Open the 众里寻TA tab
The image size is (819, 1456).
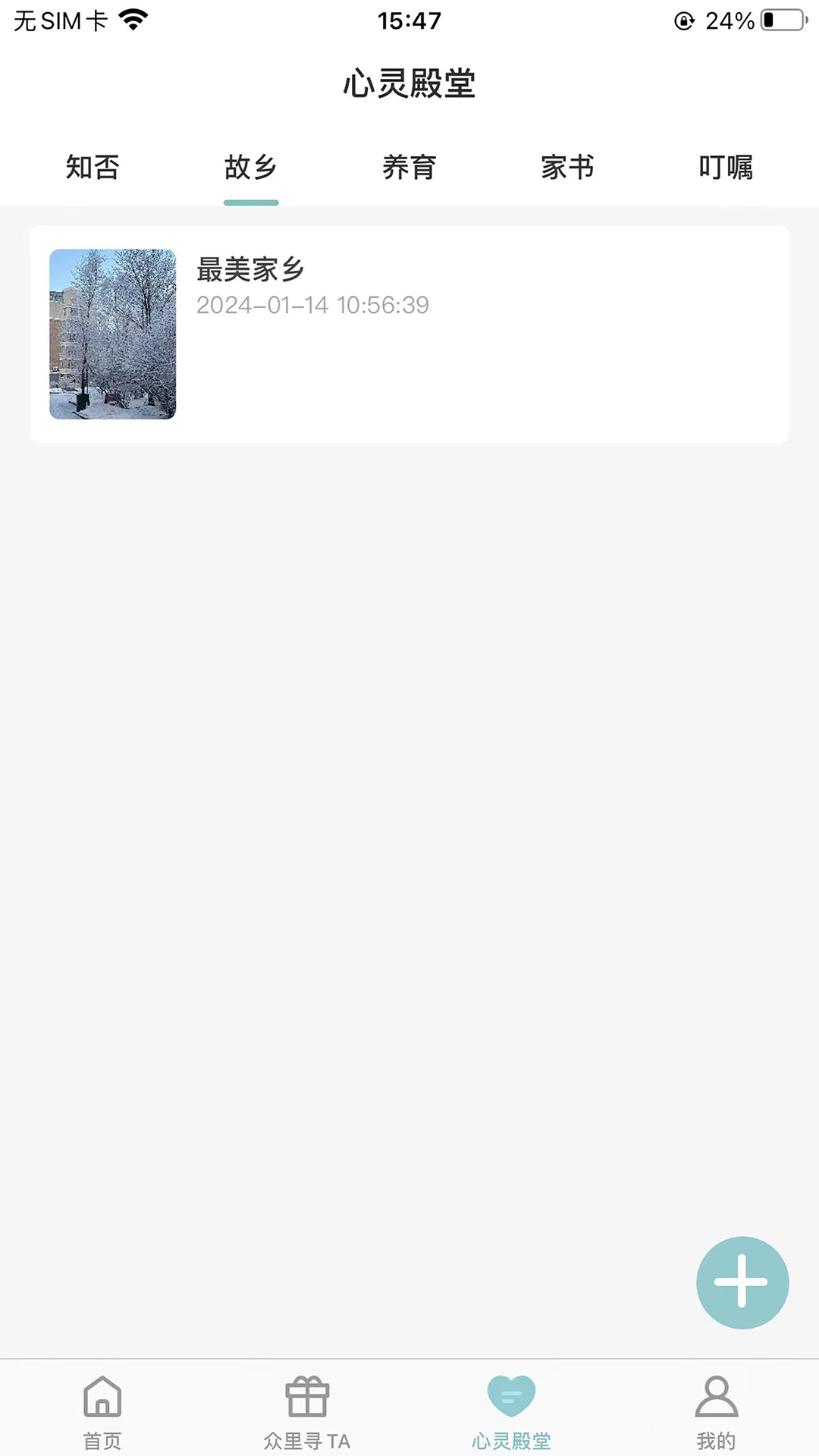(307, 1409)
